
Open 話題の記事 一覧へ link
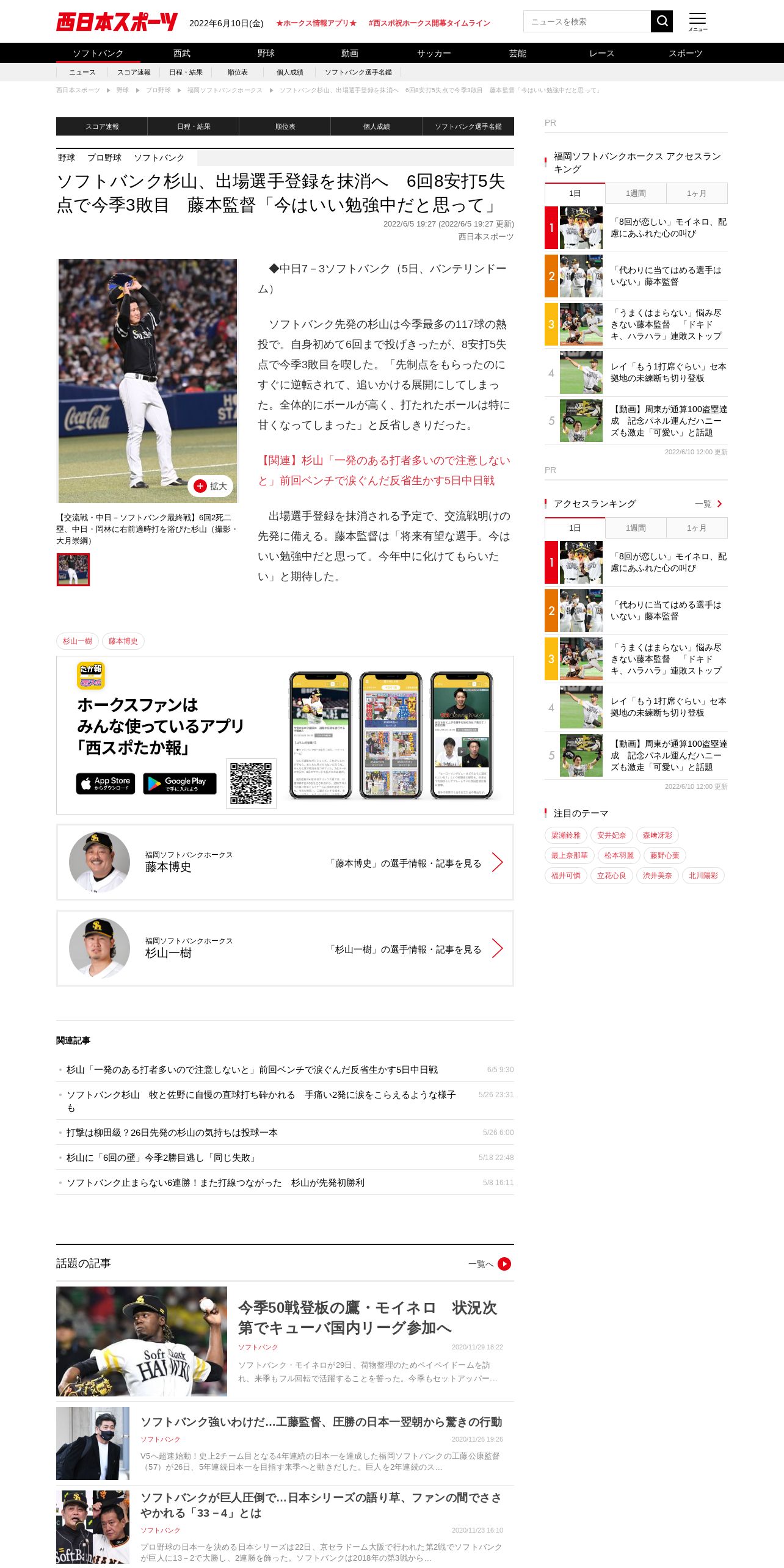pyautogui.click(x=489, y=1264)
